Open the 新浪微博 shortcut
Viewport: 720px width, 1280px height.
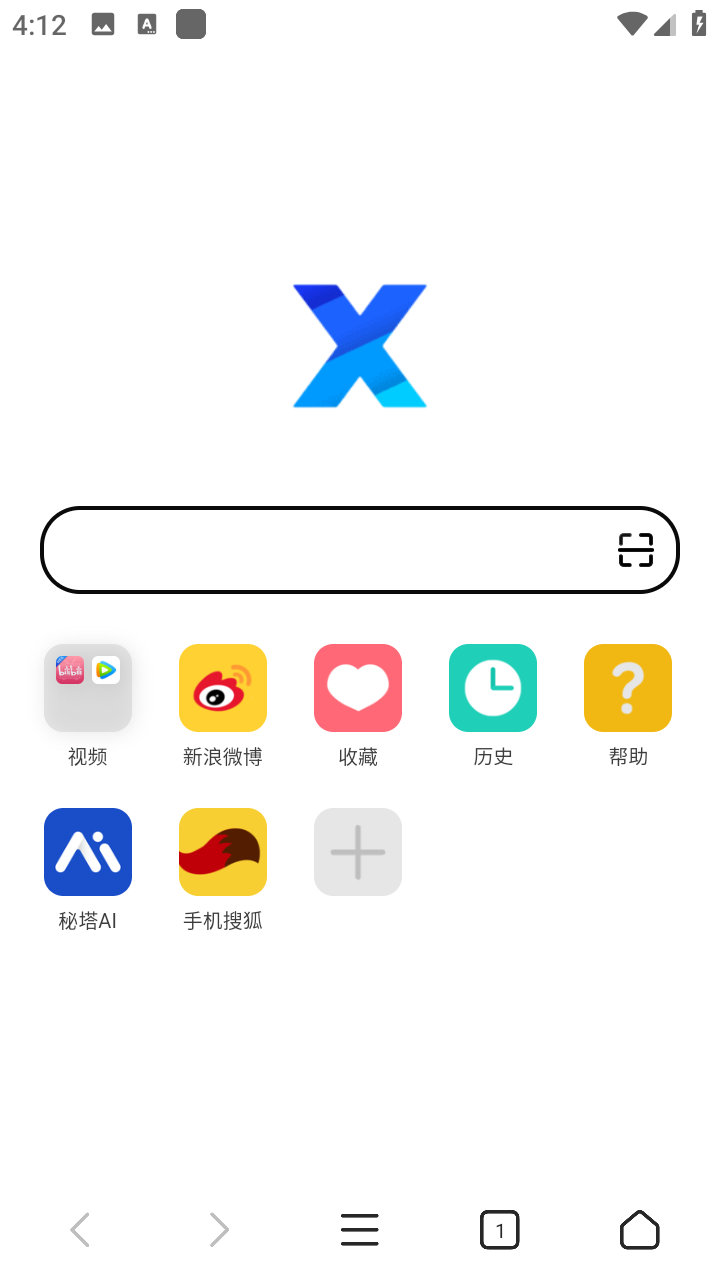[223, 688]
